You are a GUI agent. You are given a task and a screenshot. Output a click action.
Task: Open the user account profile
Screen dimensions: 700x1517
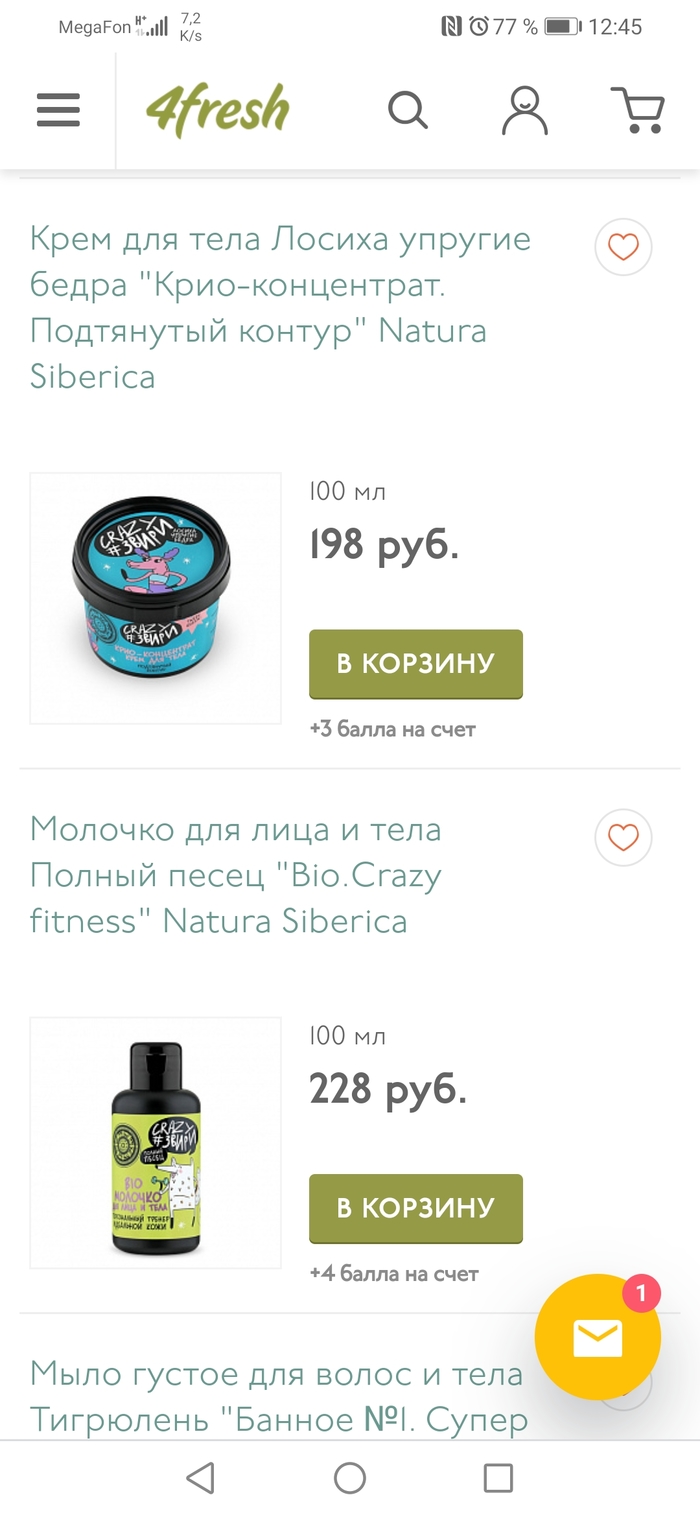(x=524, y=109)
